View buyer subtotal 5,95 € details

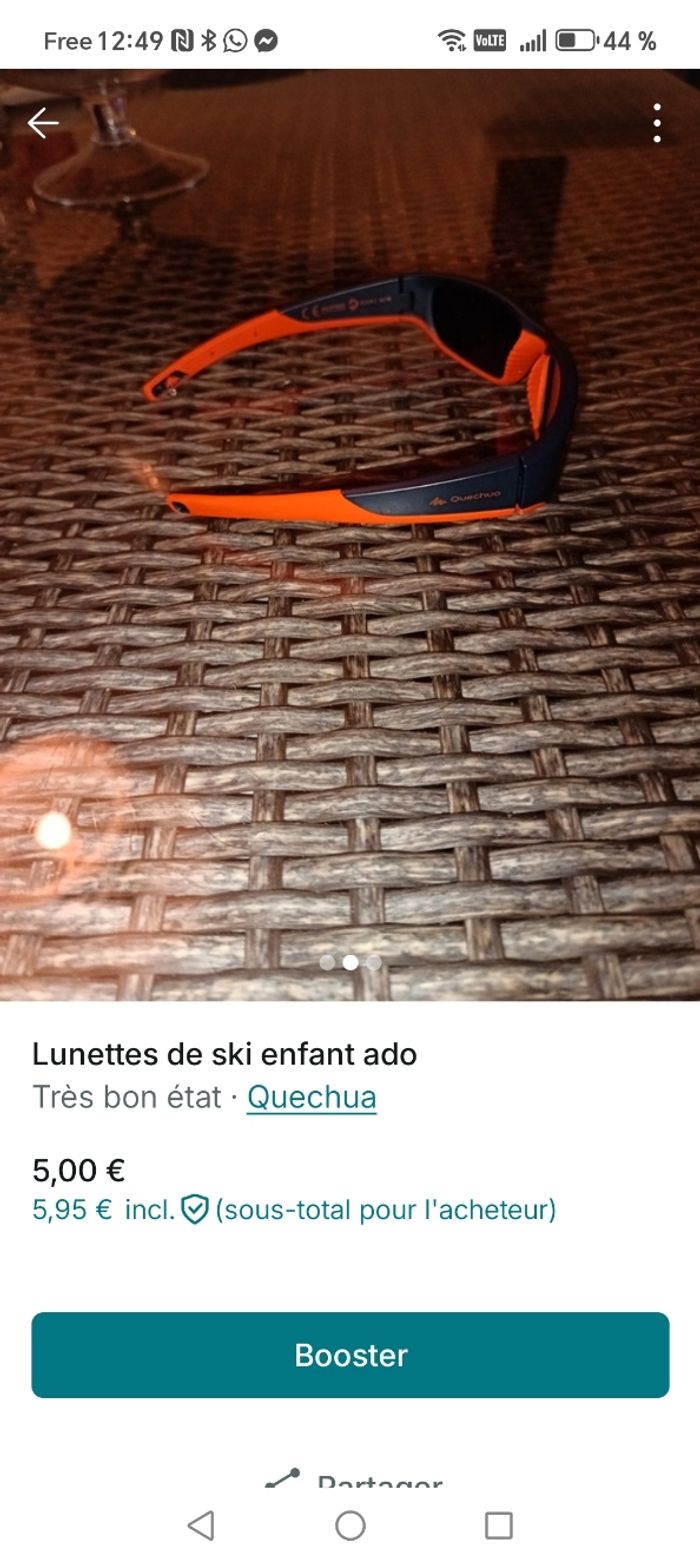point(293,1210)
